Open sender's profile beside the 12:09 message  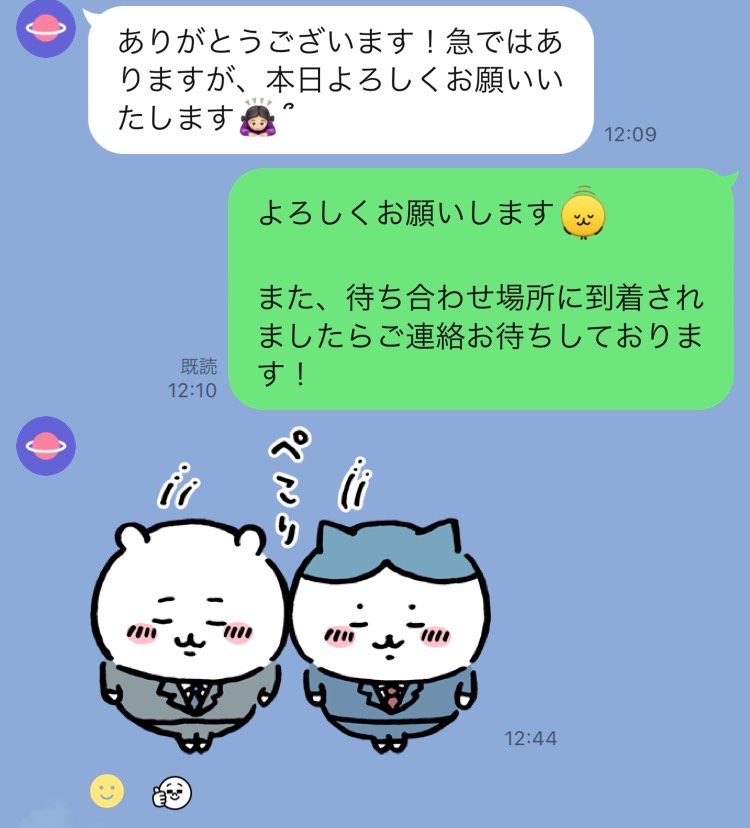(x=46, y=29)
